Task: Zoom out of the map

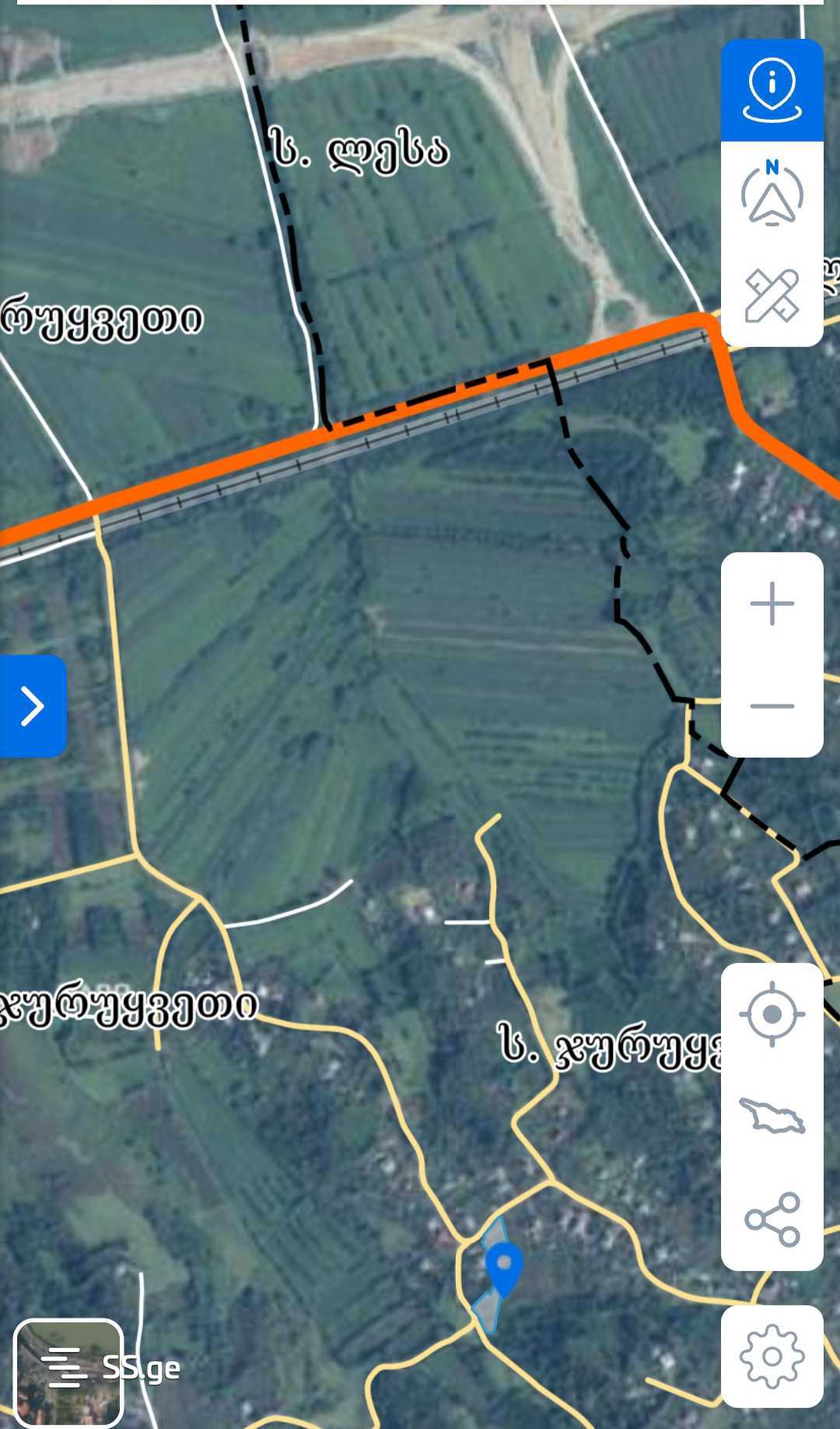Action: point(772,706)
